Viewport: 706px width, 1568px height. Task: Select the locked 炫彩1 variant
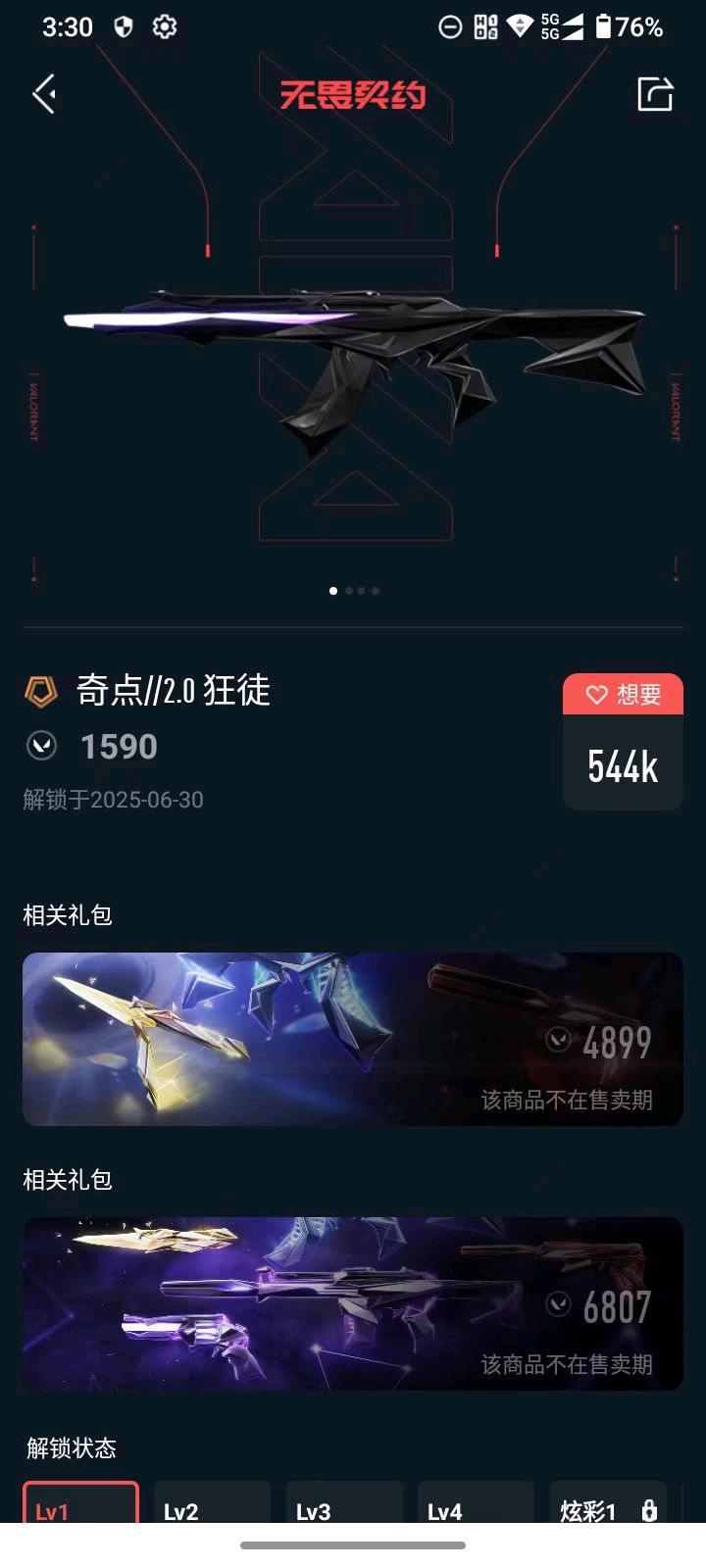(608, 1504)
